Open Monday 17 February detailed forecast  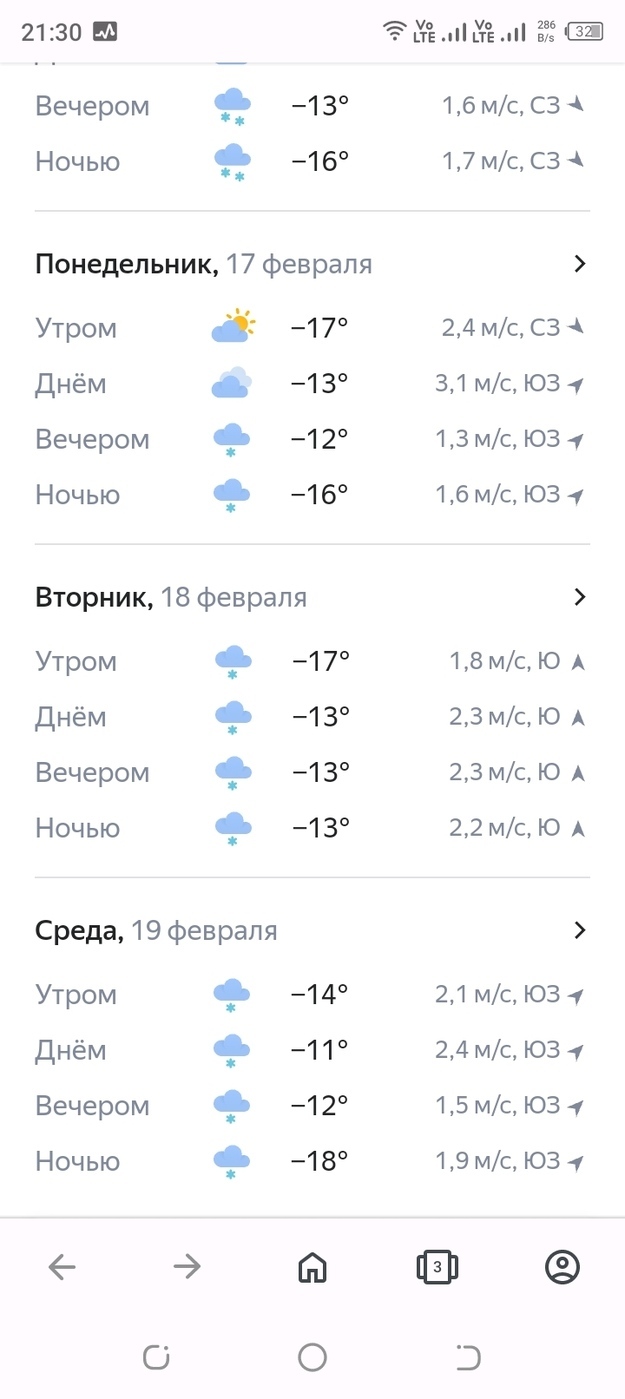point(312,264)
